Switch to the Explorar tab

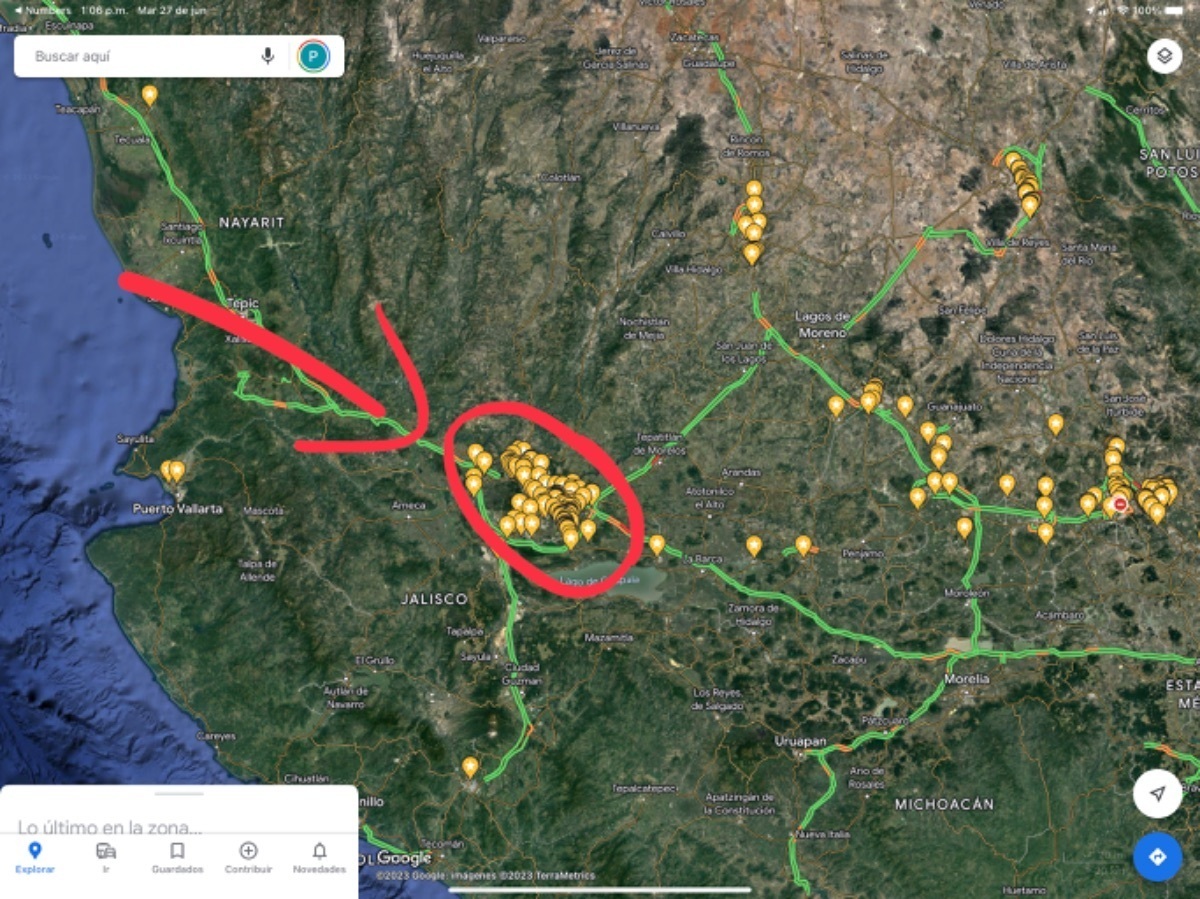[35, 857]
